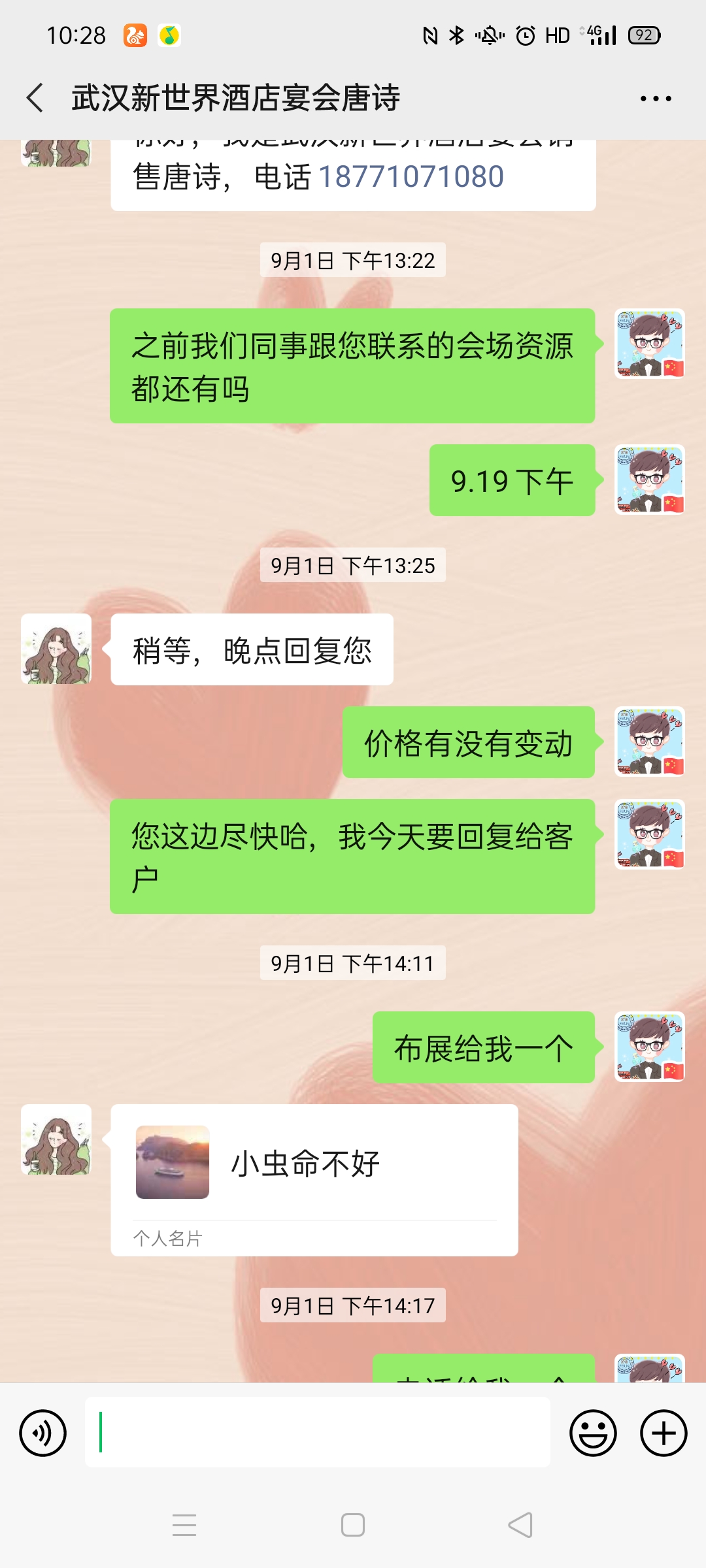This screenshot has width=706, height=1568.
Task: Focus the message text field
Action: pos(317,1433)
